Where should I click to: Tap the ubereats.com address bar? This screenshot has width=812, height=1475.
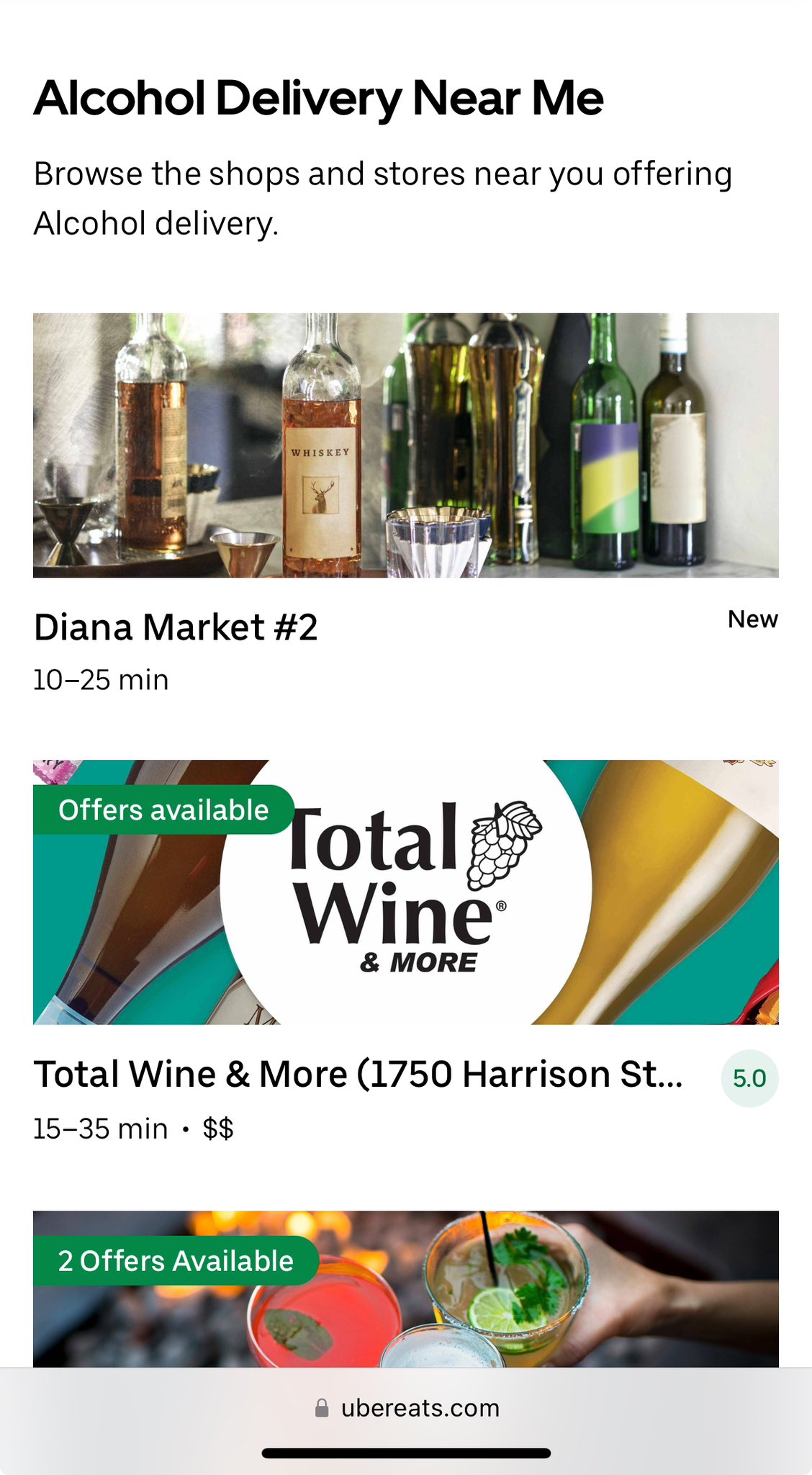(407, 1407)
